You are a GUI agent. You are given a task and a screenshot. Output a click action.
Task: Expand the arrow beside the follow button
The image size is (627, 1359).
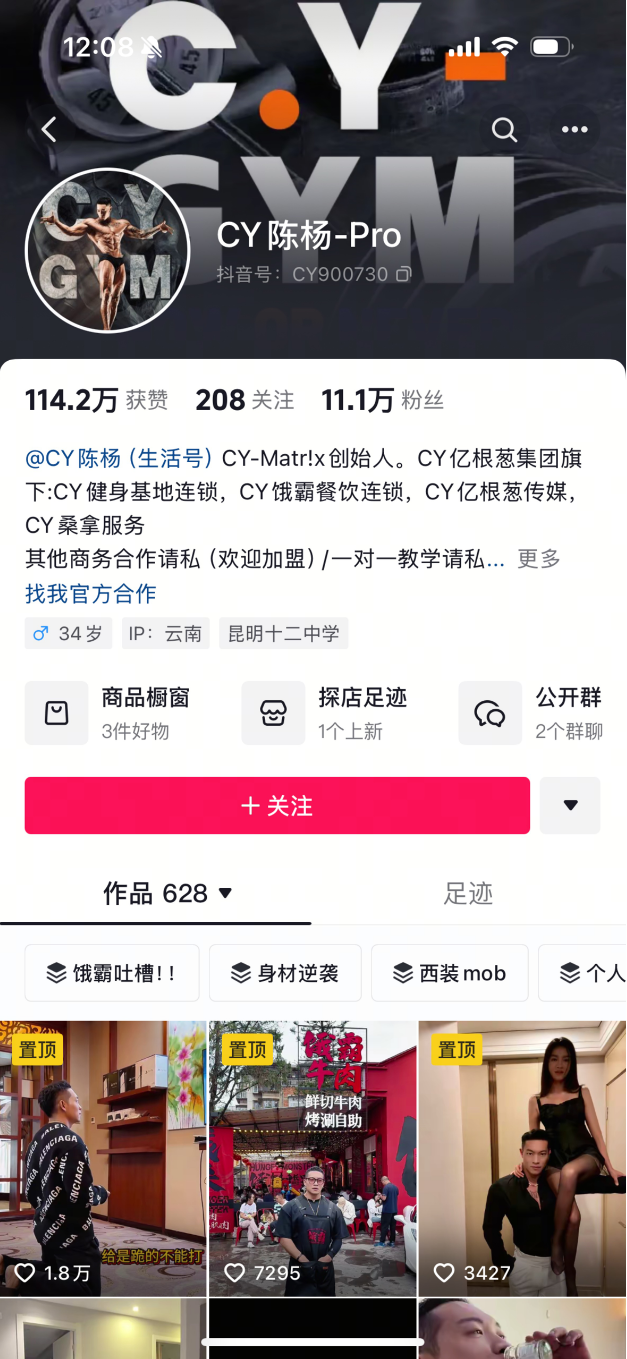pos(570,806)
